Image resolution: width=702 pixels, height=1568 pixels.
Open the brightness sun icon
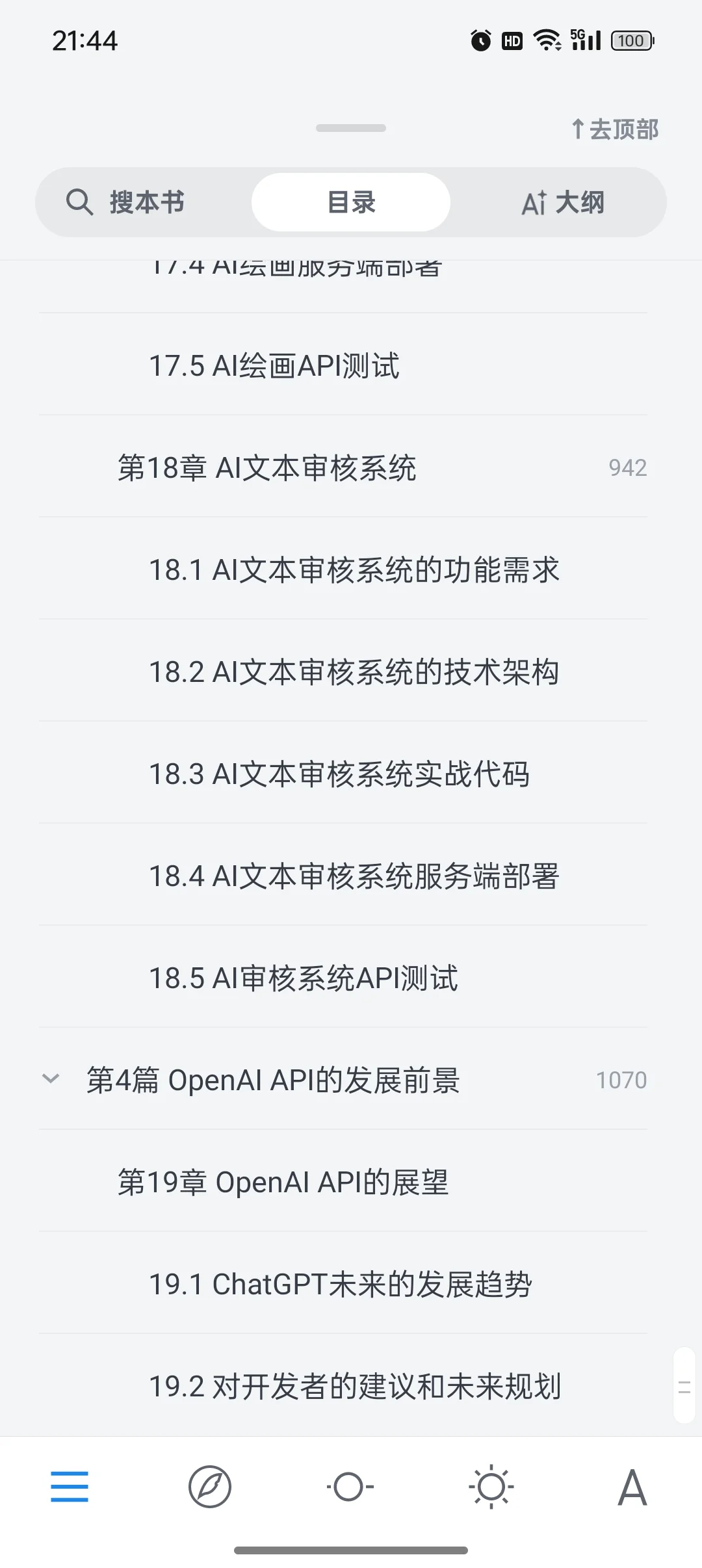[491, 1486]
